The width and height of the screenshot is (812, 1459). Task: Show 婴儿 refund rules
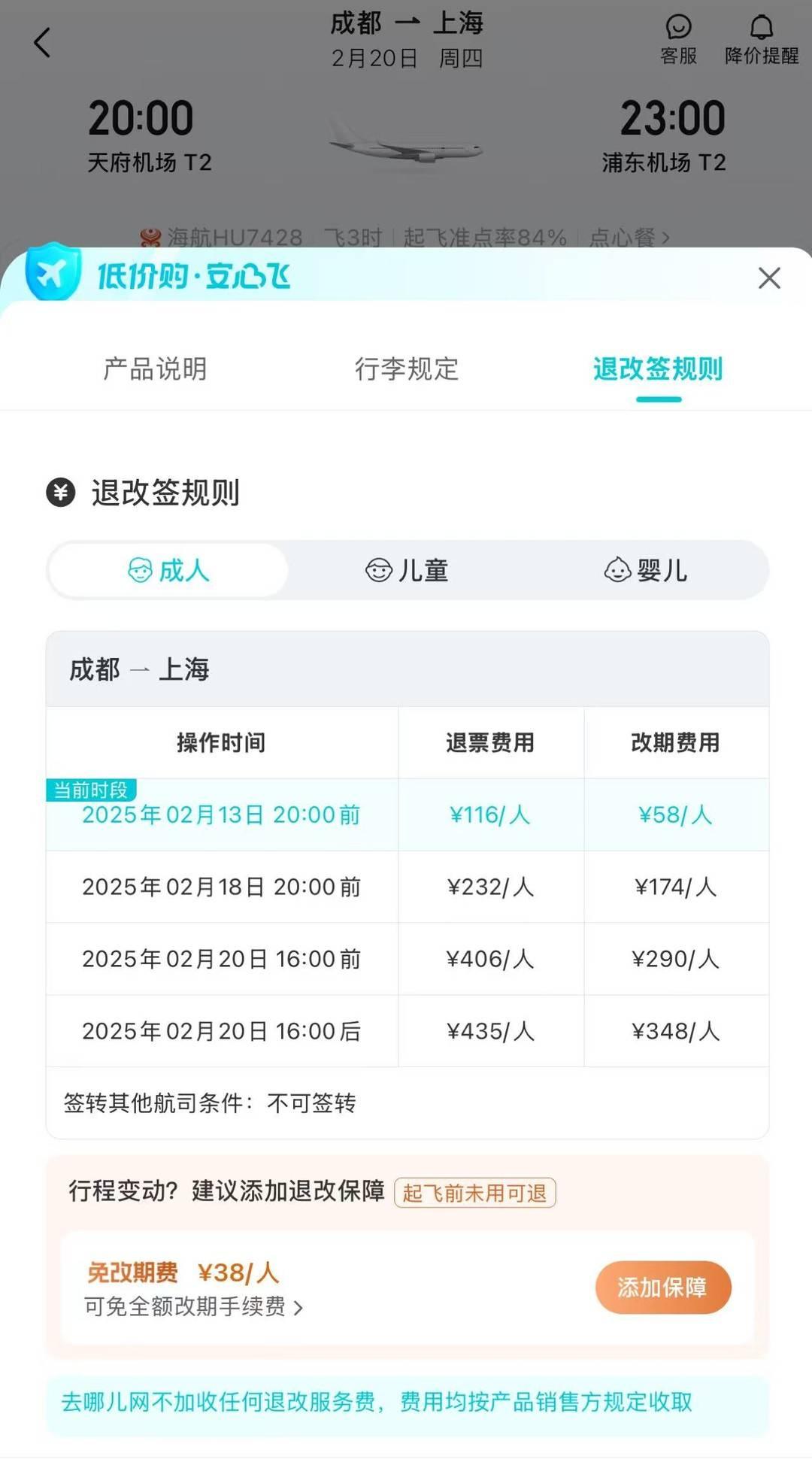point(646,571)
